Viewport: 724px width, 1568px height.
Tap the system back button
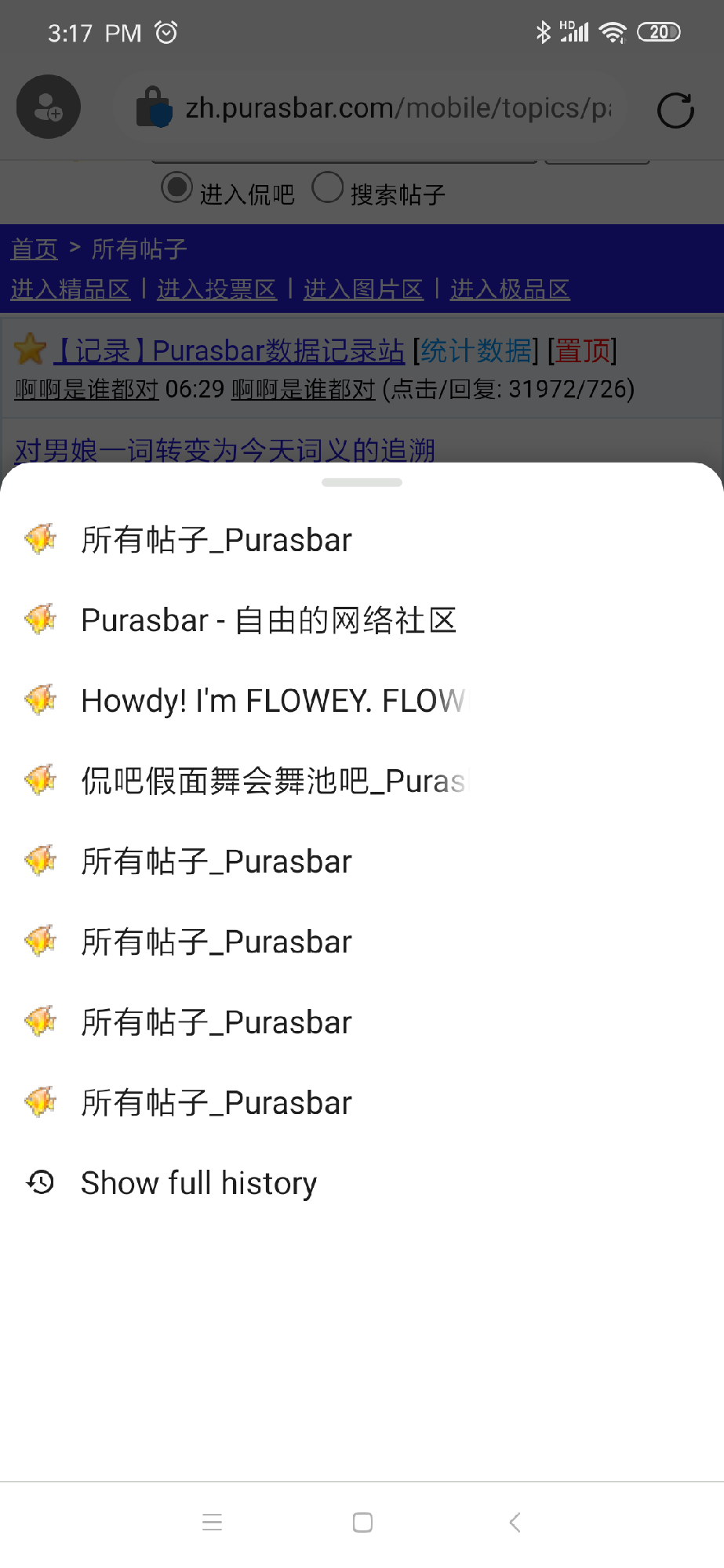click(515, 1523)
